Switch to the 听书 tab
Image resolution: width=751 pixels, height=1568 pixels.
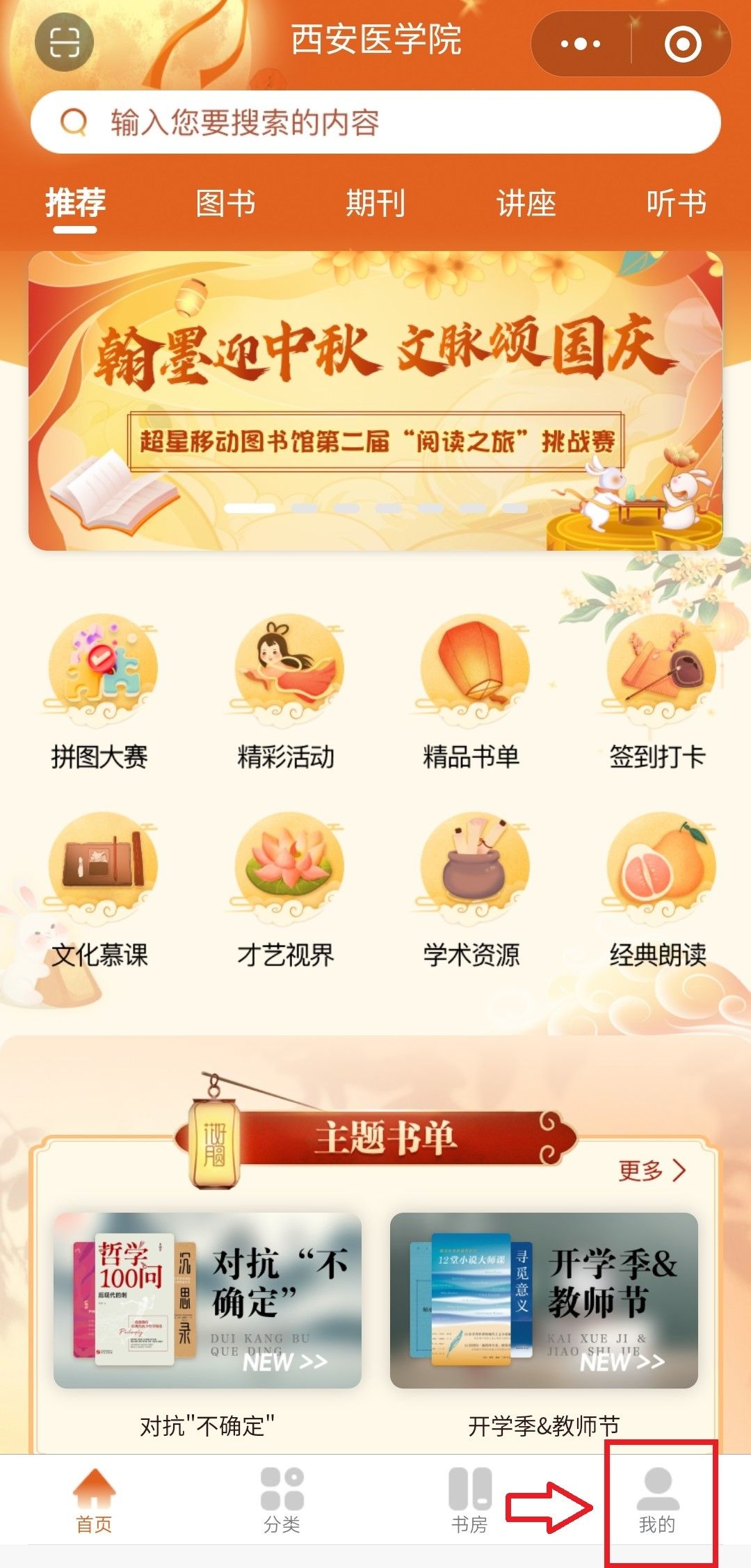point(676,204)
